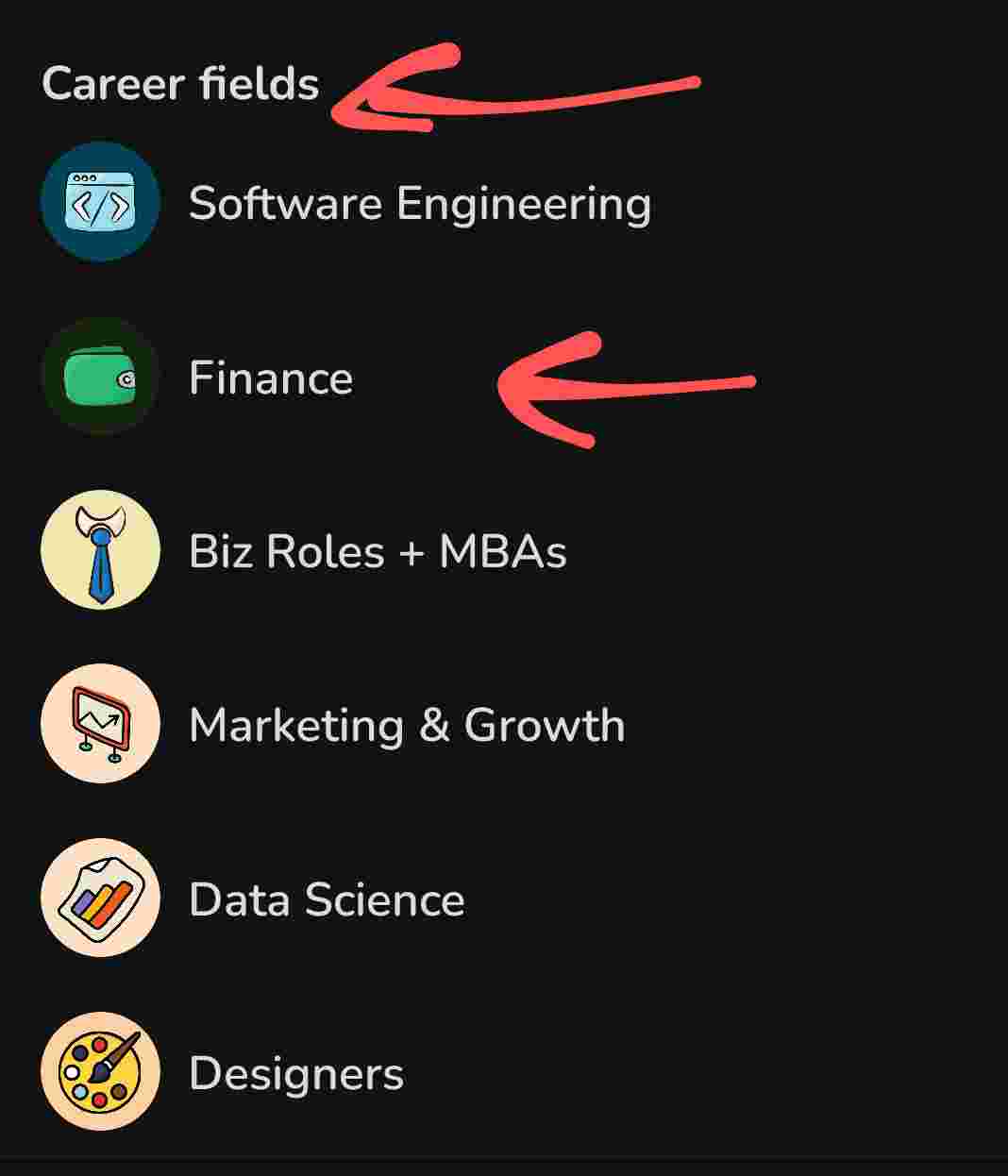Open Biz Roles + MBAs
This screenshot has height=1176, width=1008.
click(377, 551)
